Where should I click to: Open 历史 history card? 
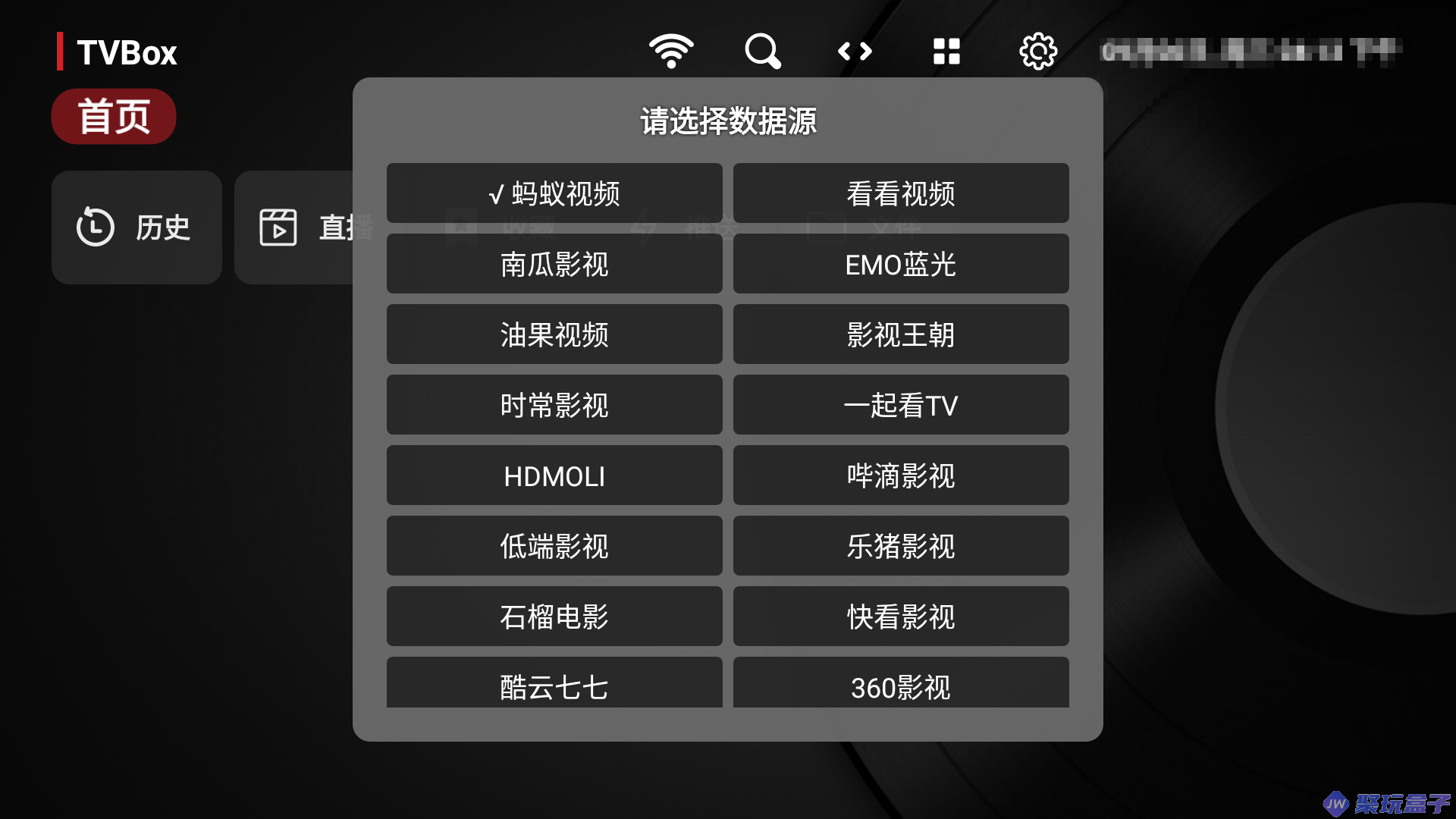136,227
